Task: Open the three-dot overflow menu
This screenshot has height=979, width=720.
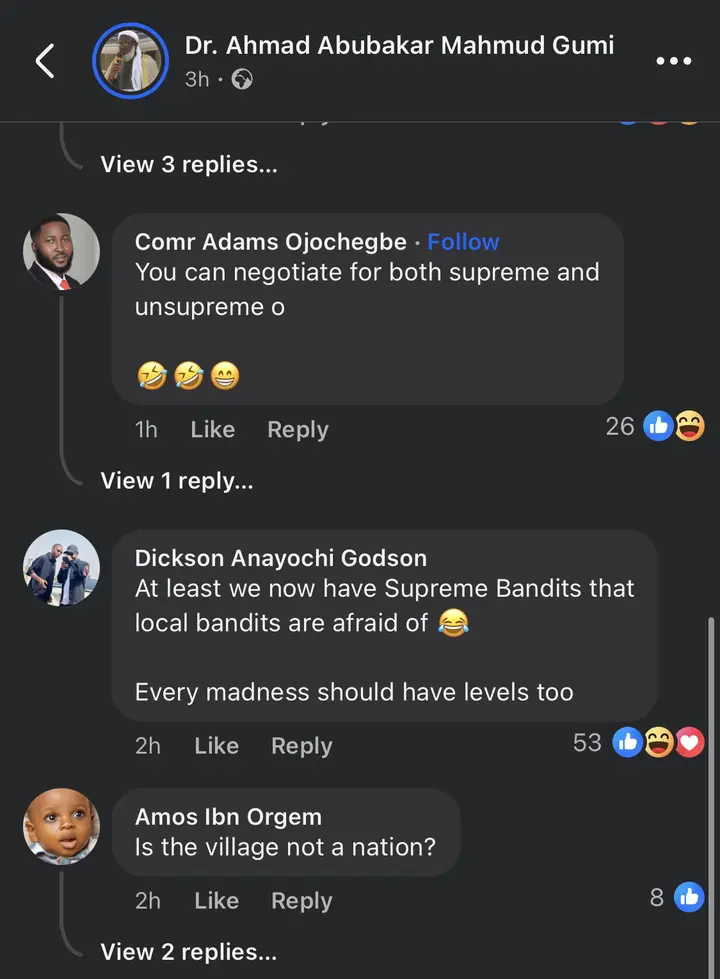Action: click(673, 62)
